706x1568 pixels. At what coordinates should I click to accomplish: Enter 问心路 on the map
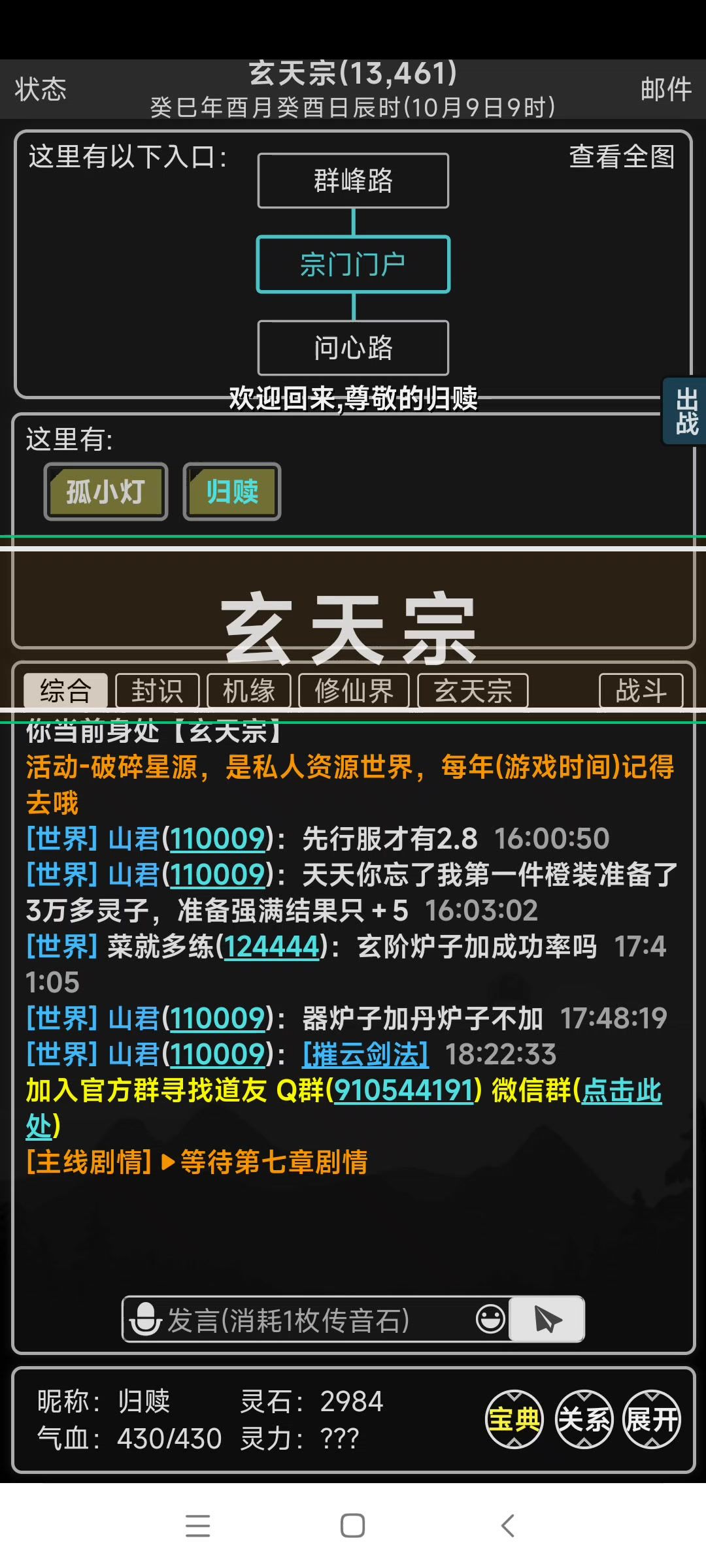(x=353, y=348)
